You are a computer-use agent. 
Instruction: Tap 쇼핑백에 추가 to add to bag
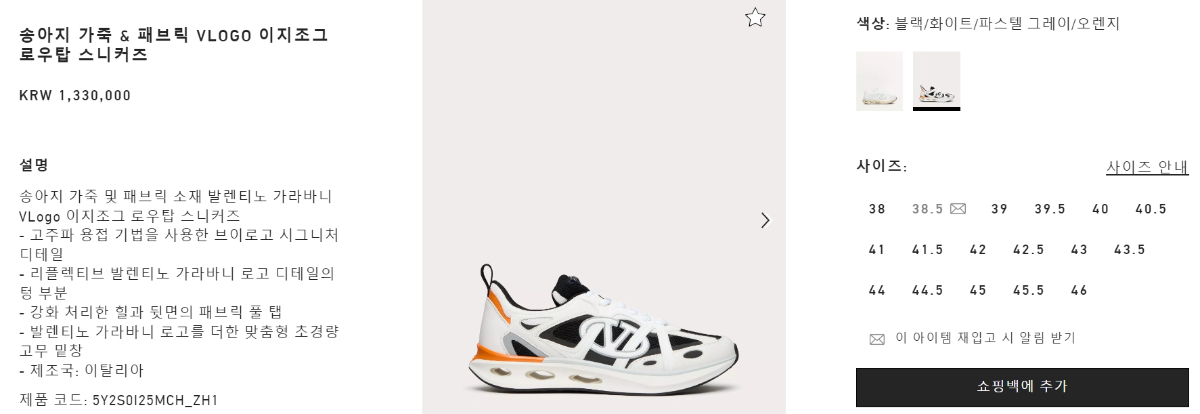(x=1021, y=387)
